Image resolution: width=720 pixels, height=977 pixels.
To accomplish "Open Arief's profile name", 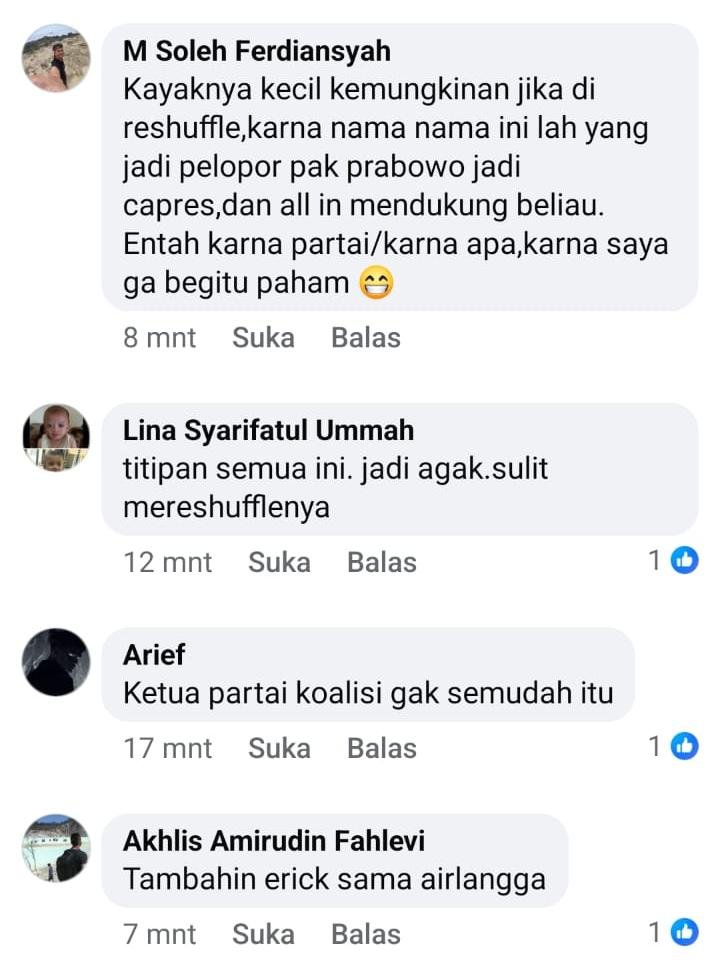I will [154, 655].
